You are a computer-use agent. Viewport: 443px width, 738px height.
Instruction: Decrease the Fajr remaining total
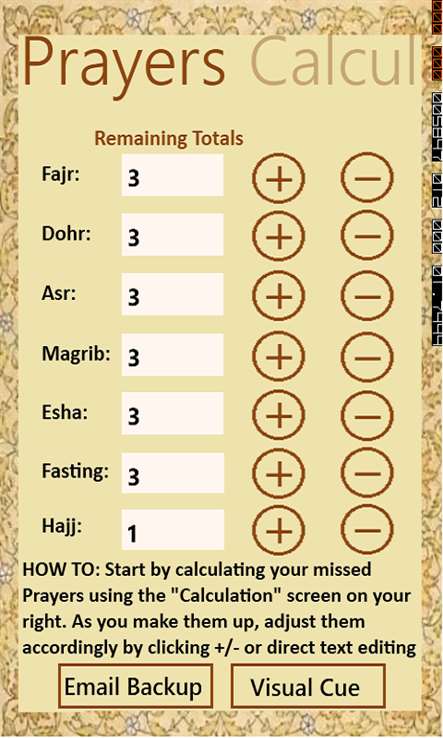coord(367,179)
